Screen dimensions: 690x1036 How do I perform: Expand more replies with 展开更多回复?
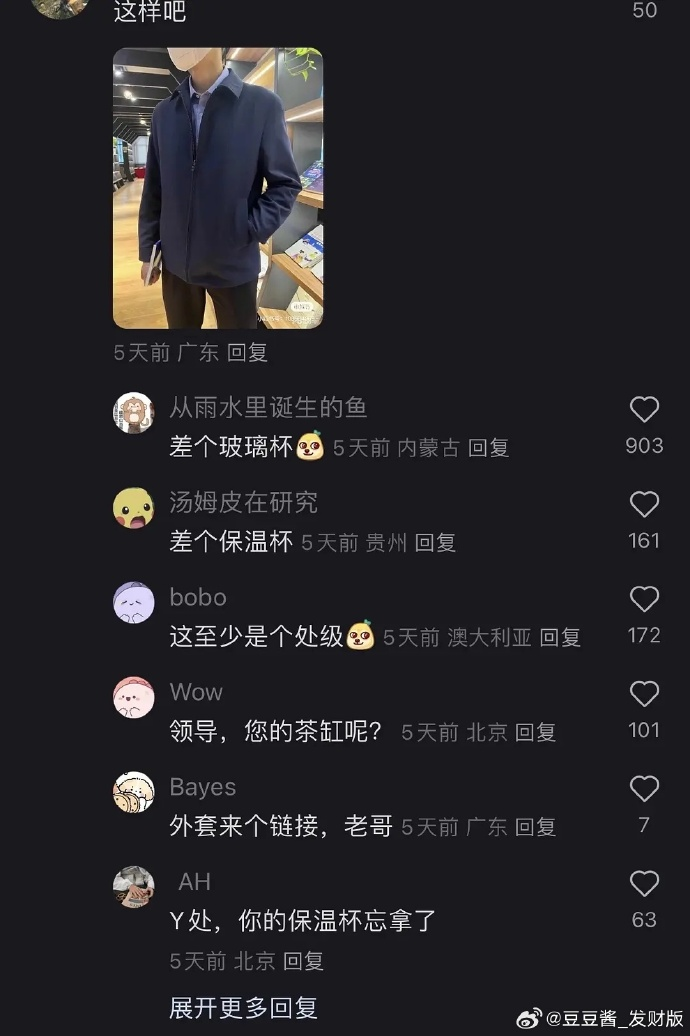[x=243, y=1008]
